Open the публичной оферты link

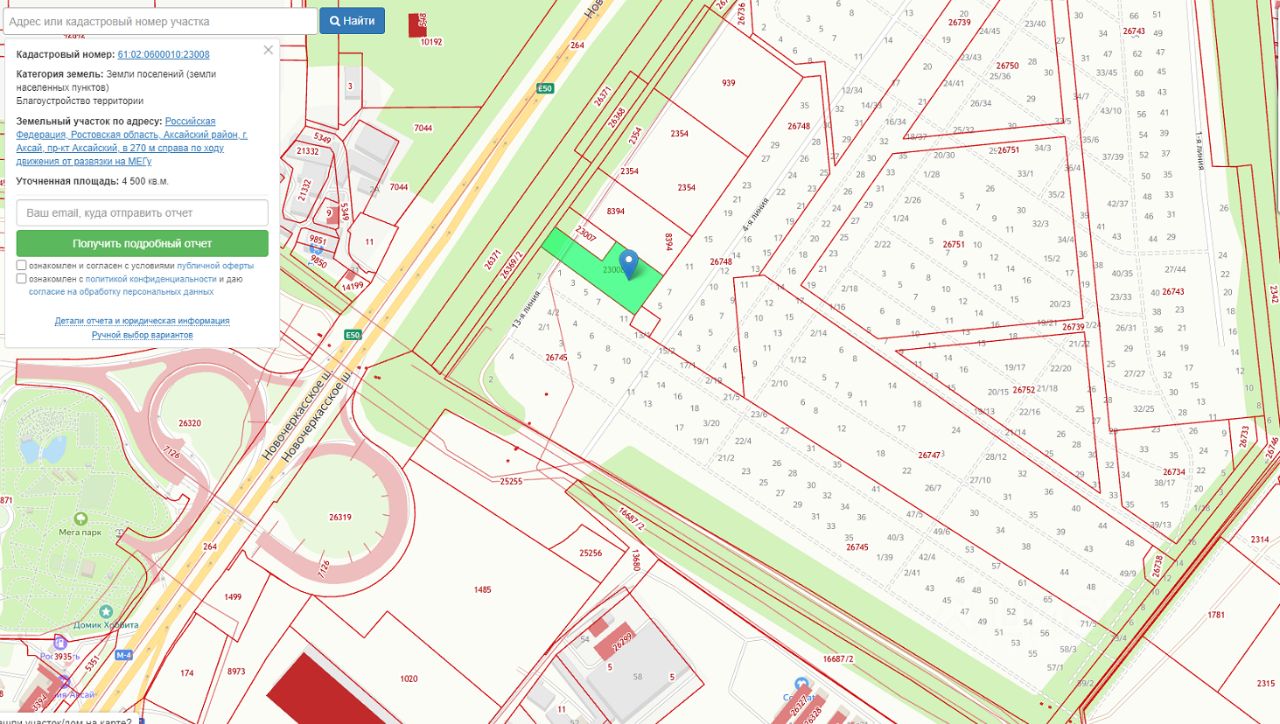[x=215, y=266]
